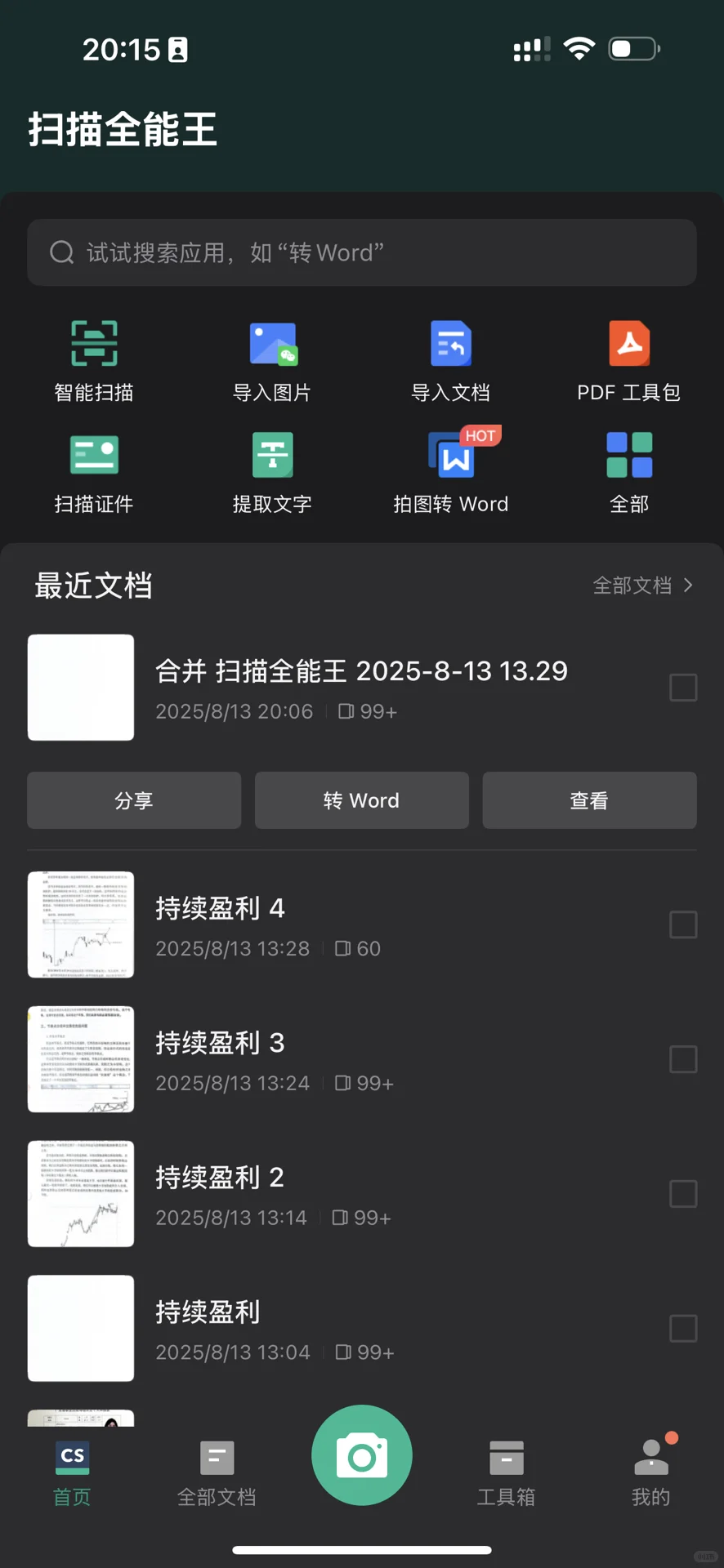
Task: Tap the search box for apps
Action: click(362, 252)
